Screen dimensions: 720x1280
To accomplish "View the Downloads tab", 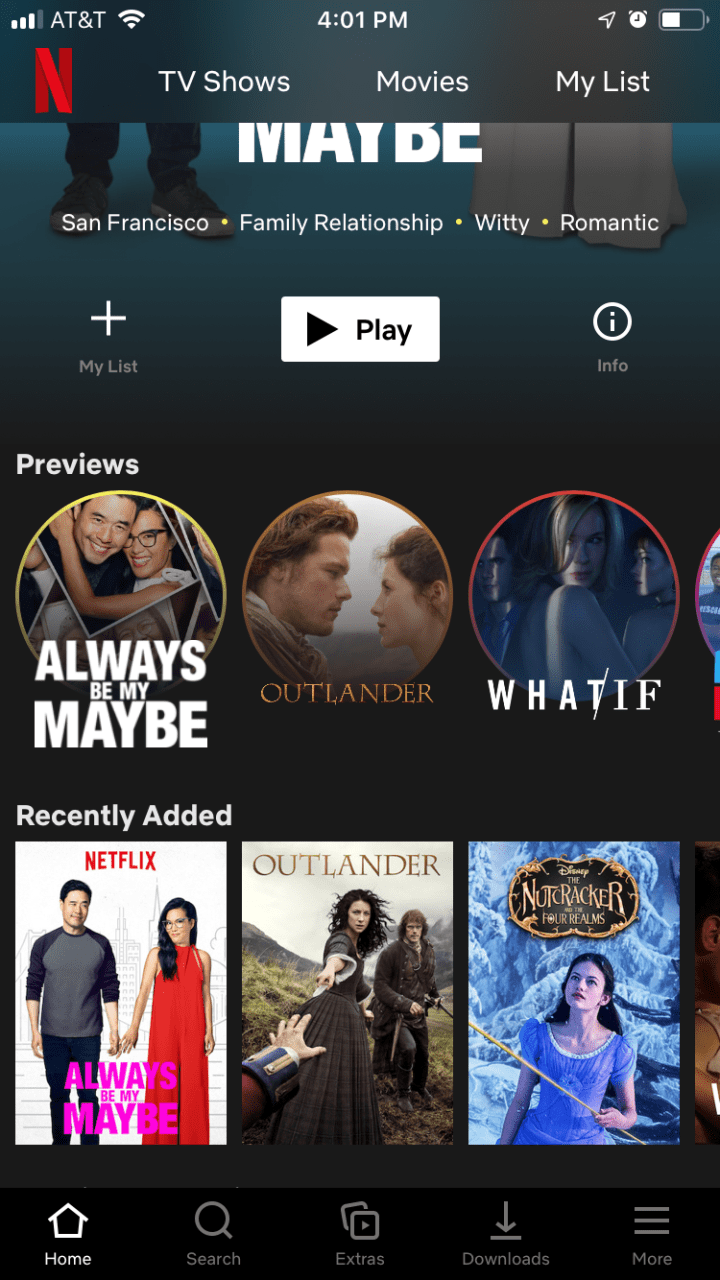I will 505,1234.
